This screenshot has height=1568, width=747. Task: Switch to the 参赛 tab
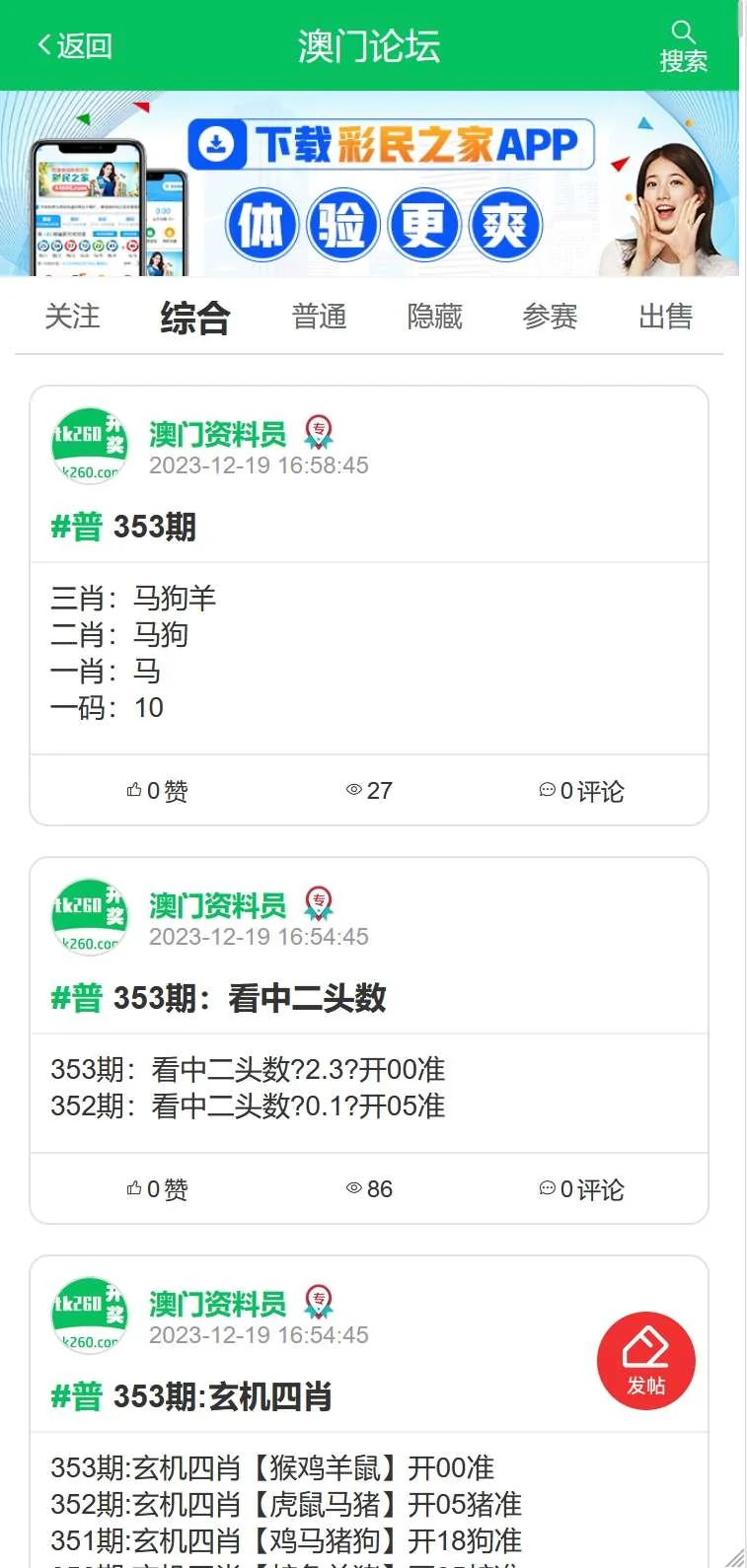pos(550,317)
